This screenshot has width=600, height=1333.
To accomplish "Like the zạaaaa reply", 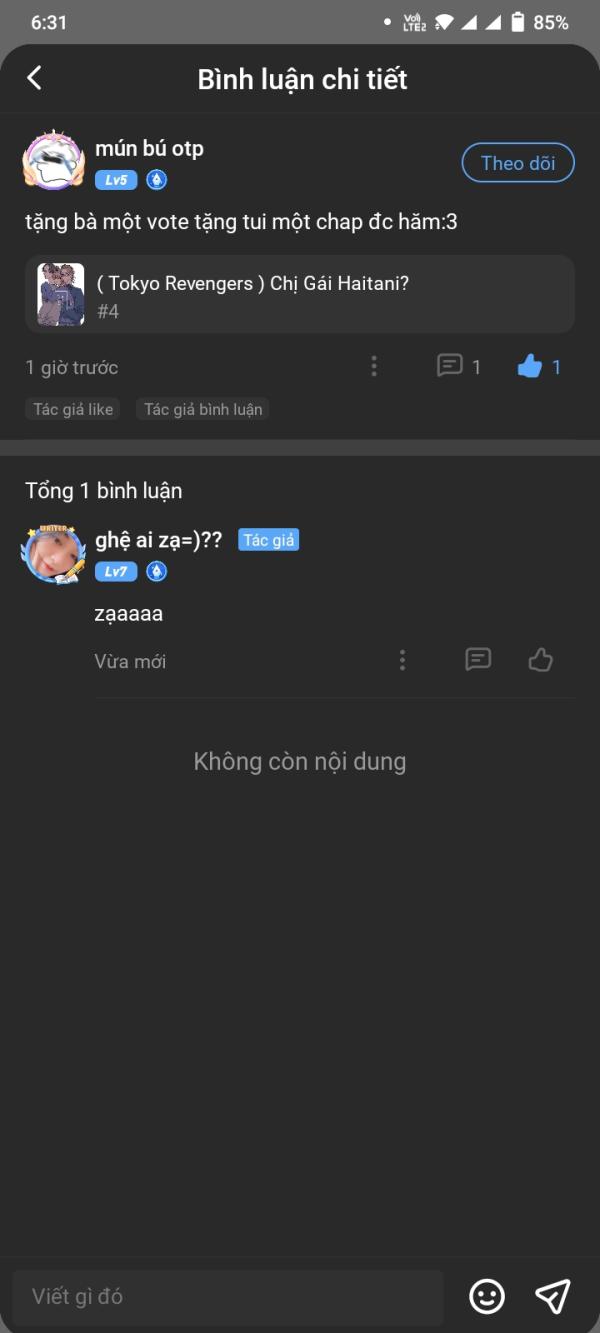I will click(x=541, y=660).
